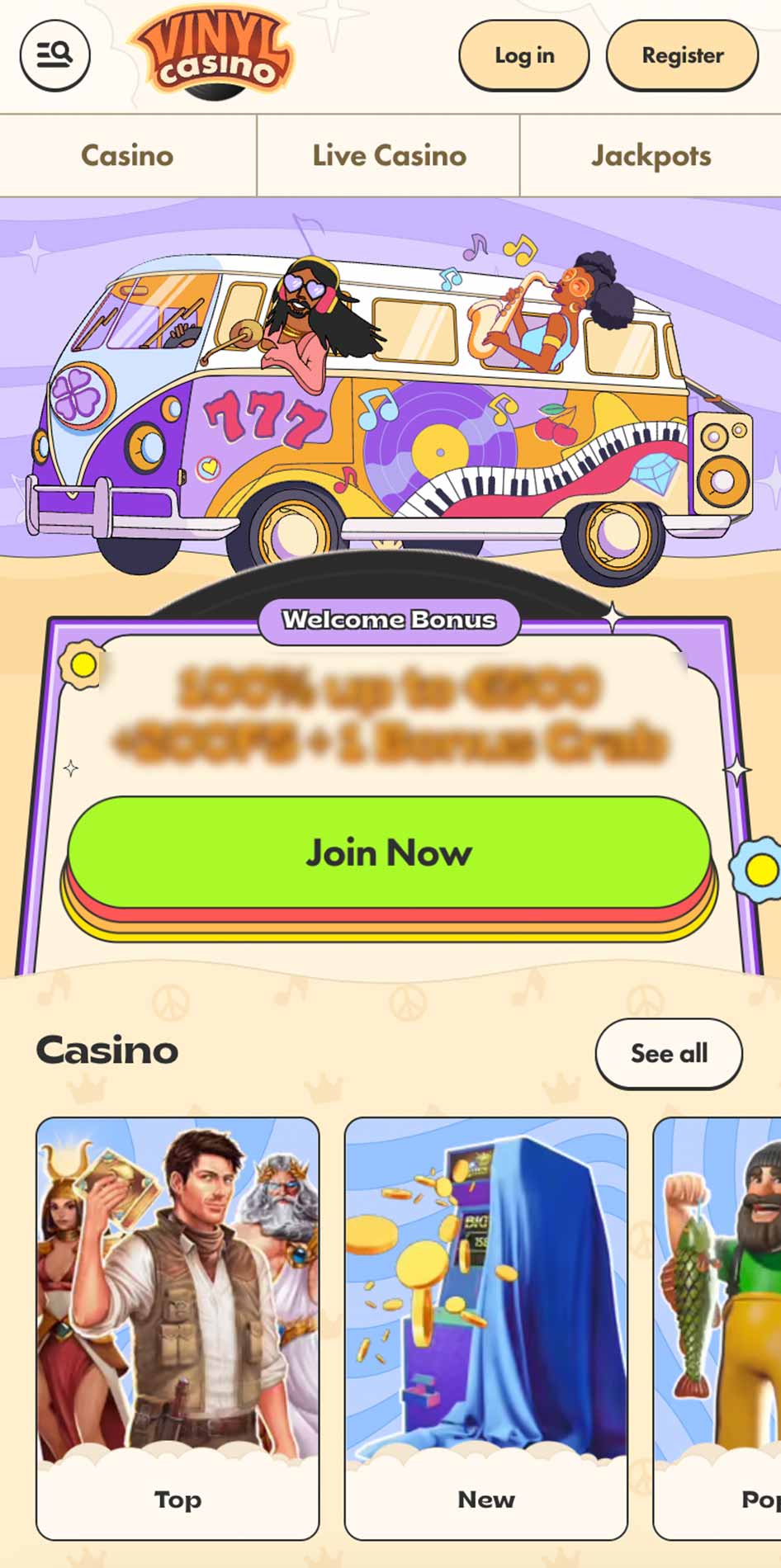Screen dimensions: 781x1568
Task: Open the Register form
Action: click(682, 55)
